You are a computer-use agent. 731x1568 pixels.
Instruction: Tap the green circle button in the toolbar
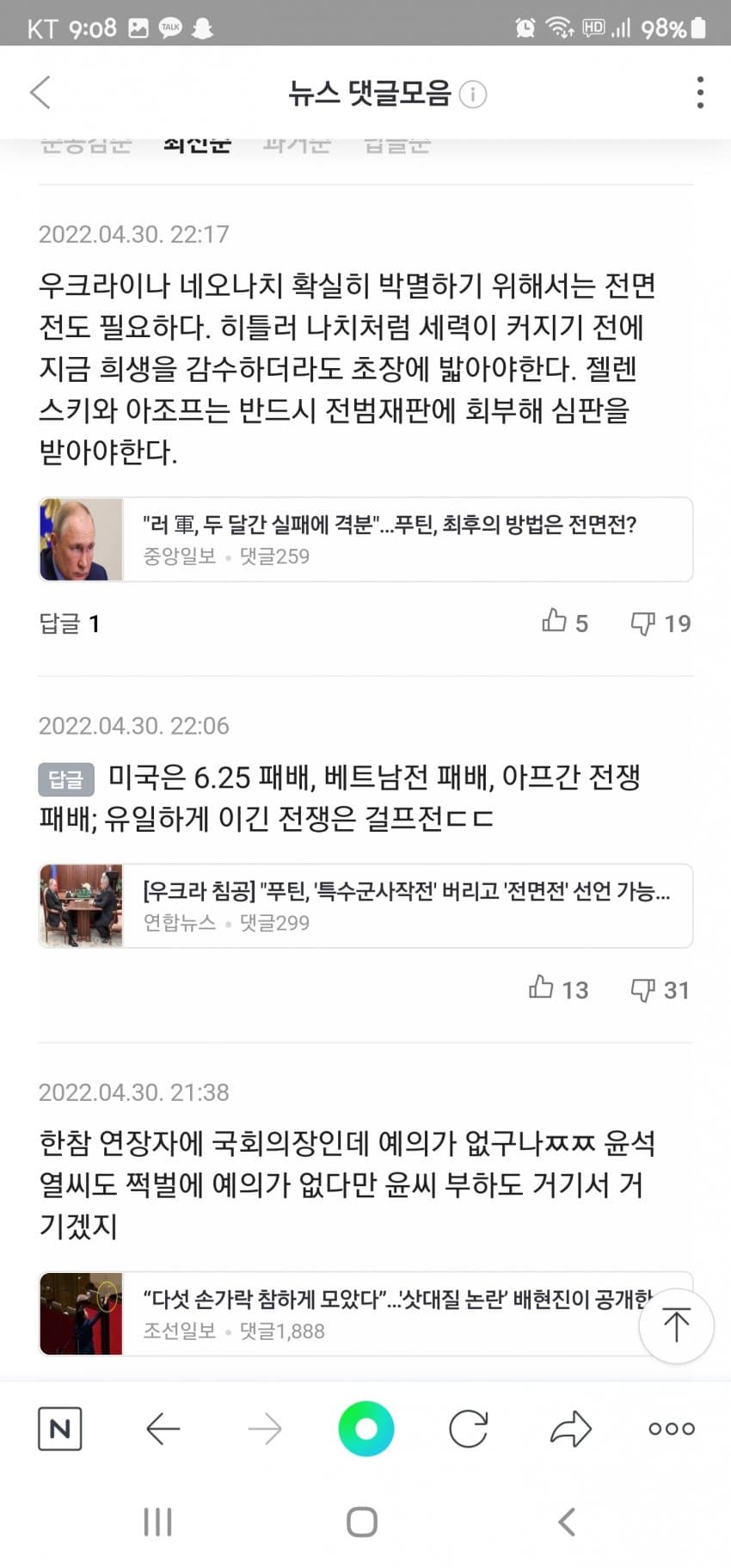click(365, 1429)
